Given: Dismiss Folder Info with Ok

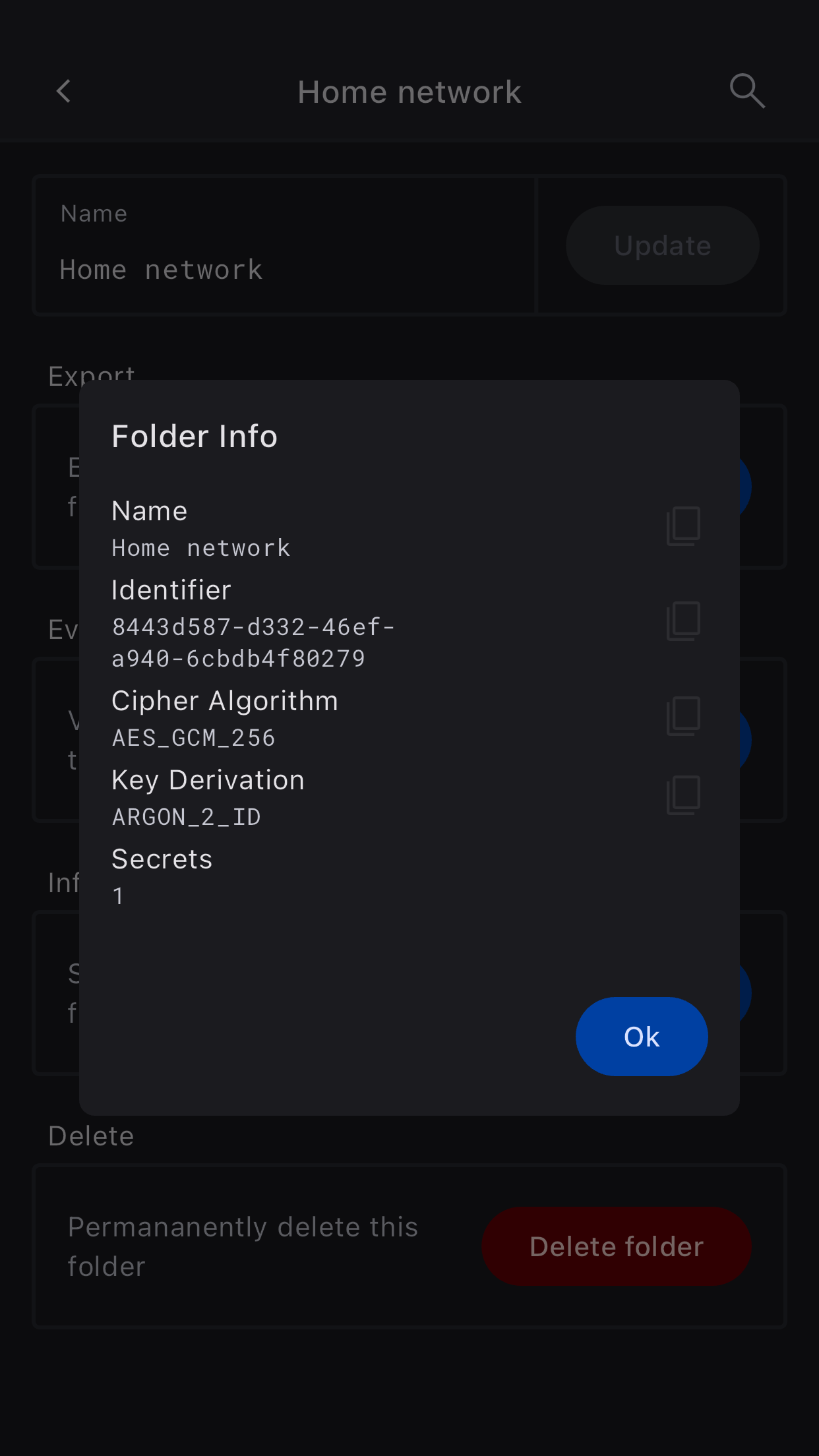Looking at the screenshot, I should (641, 1037).
